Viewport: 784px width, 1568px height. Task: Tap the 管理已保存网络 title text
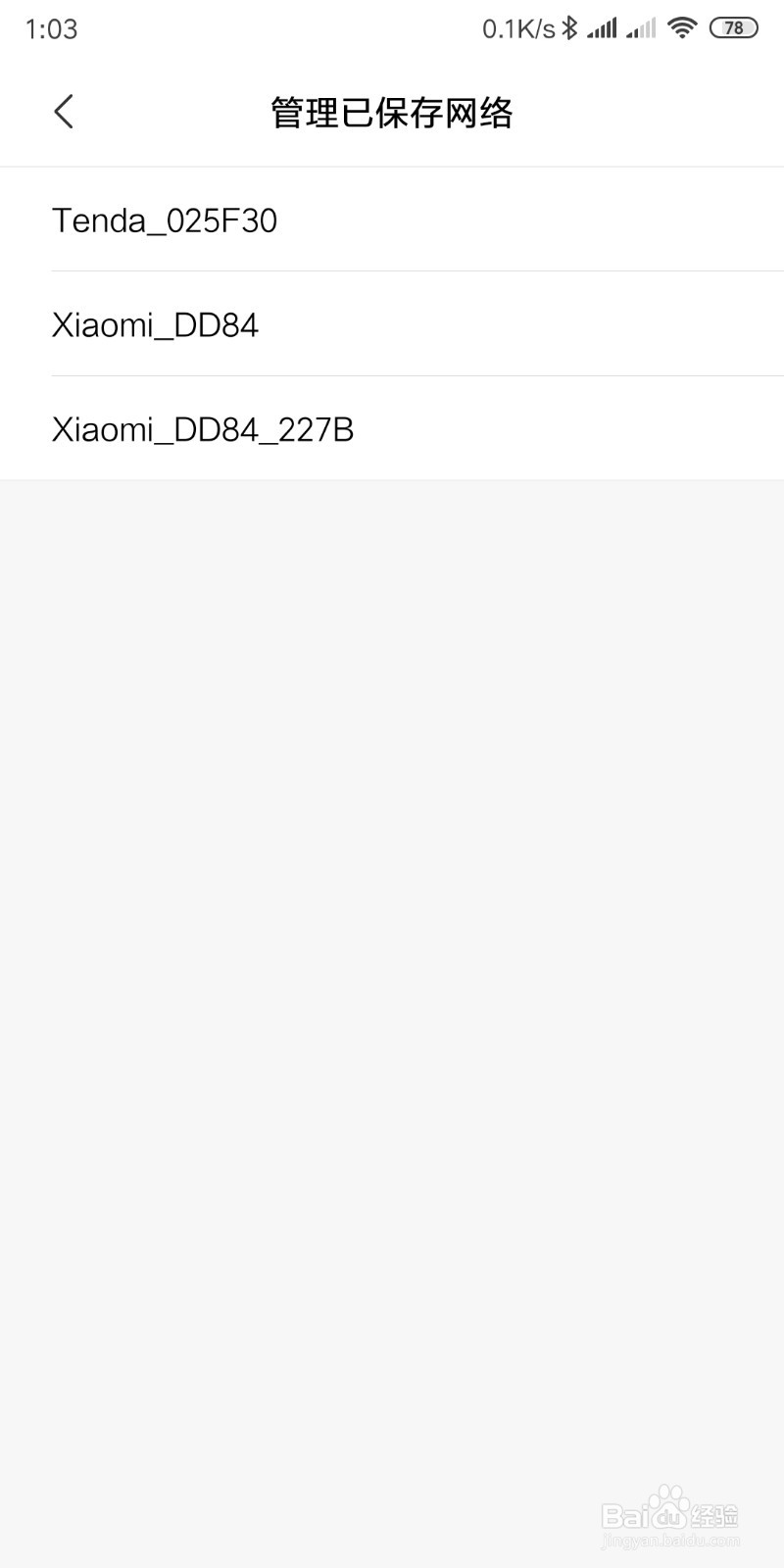[392, 112]
